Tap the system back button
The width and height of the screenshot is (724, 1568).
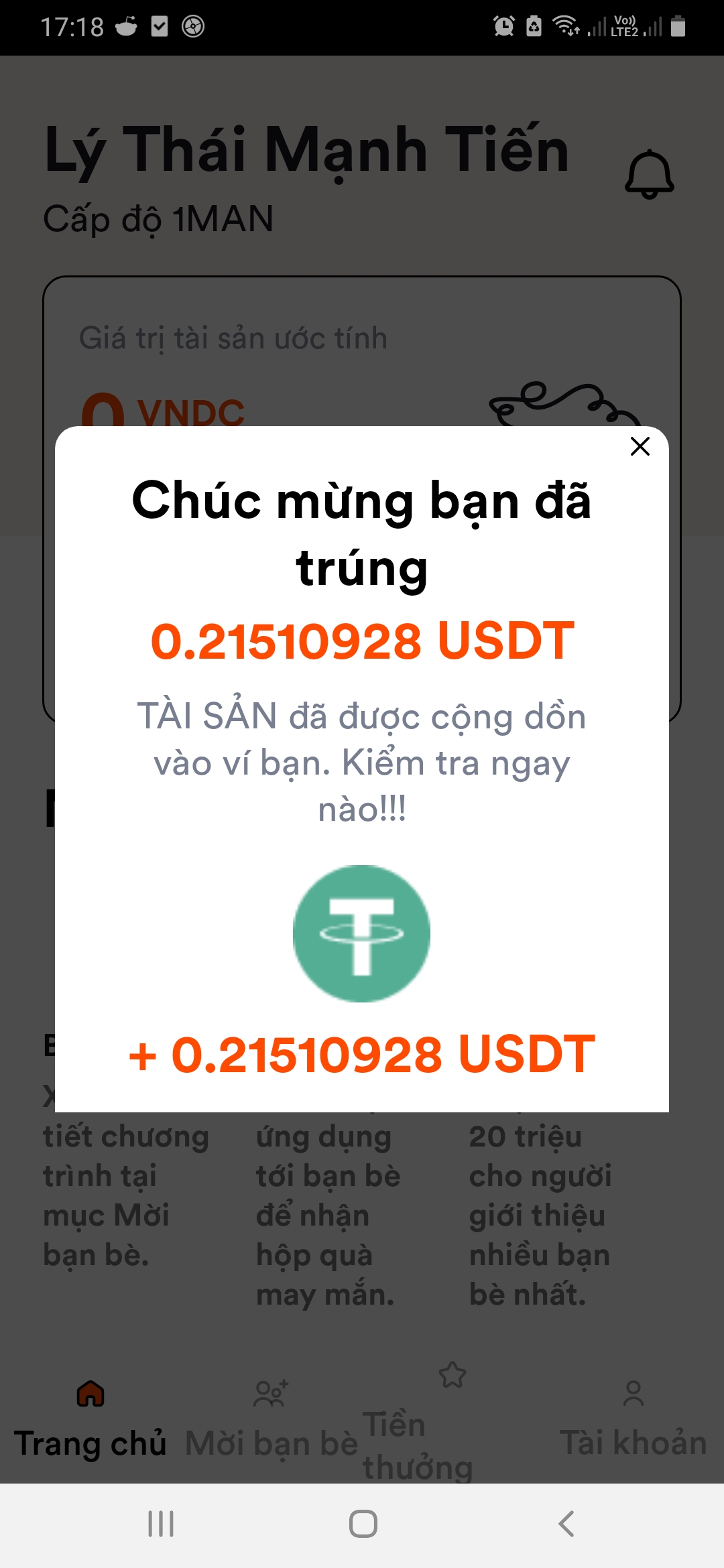(x=566, y=1524)
